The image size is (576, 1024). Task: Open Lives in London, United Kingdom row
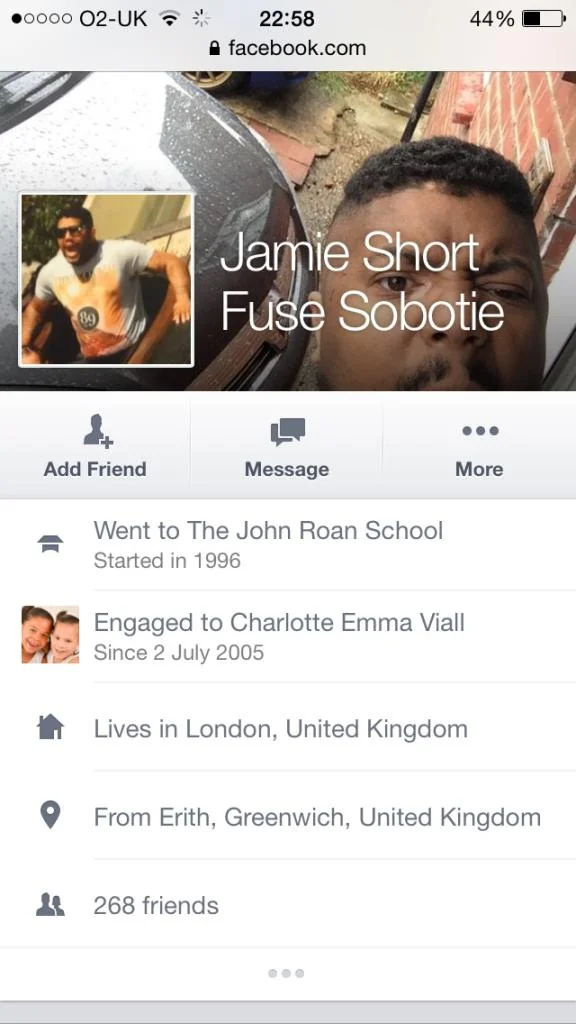(x=288, y=728)
